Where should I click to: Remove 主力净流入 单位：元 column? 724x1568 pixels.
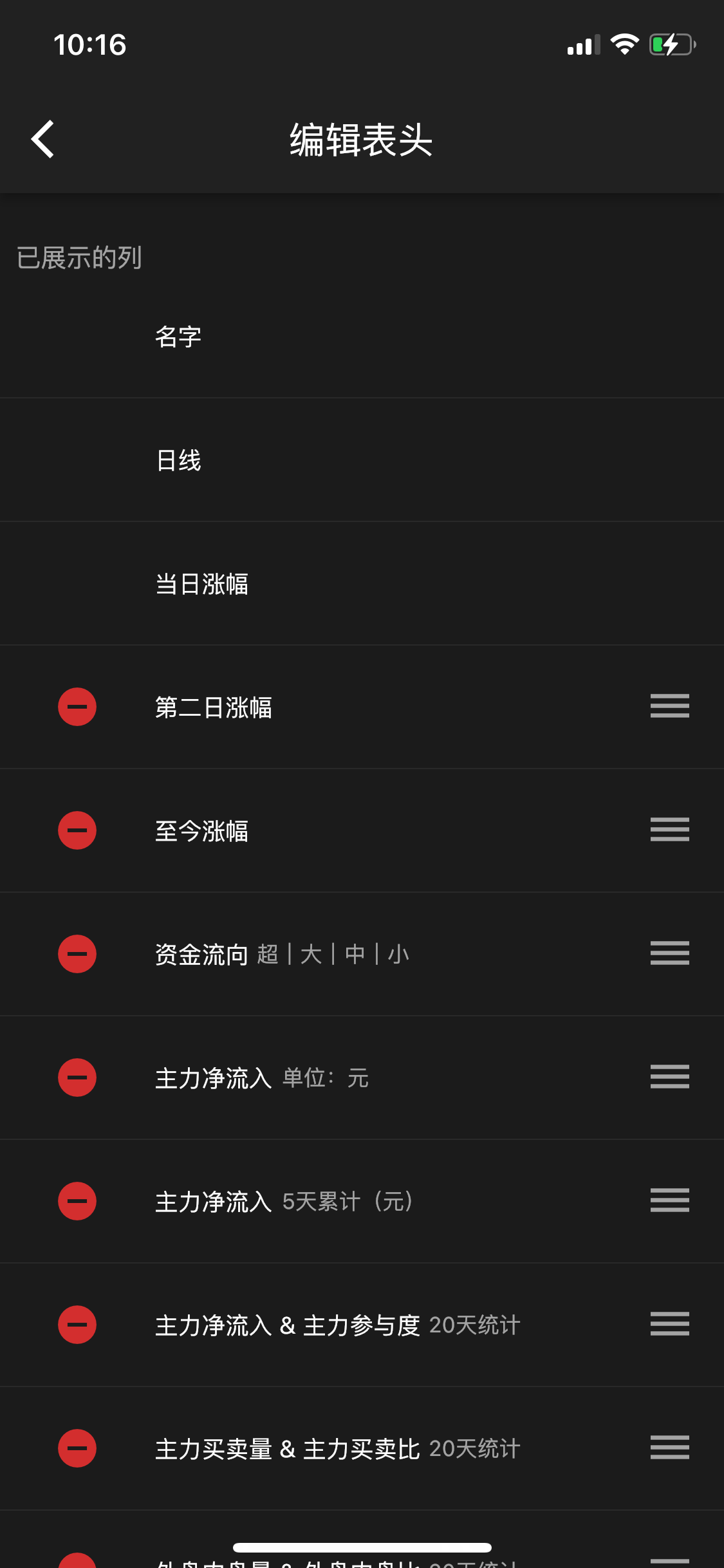(x=77, y=1078)
